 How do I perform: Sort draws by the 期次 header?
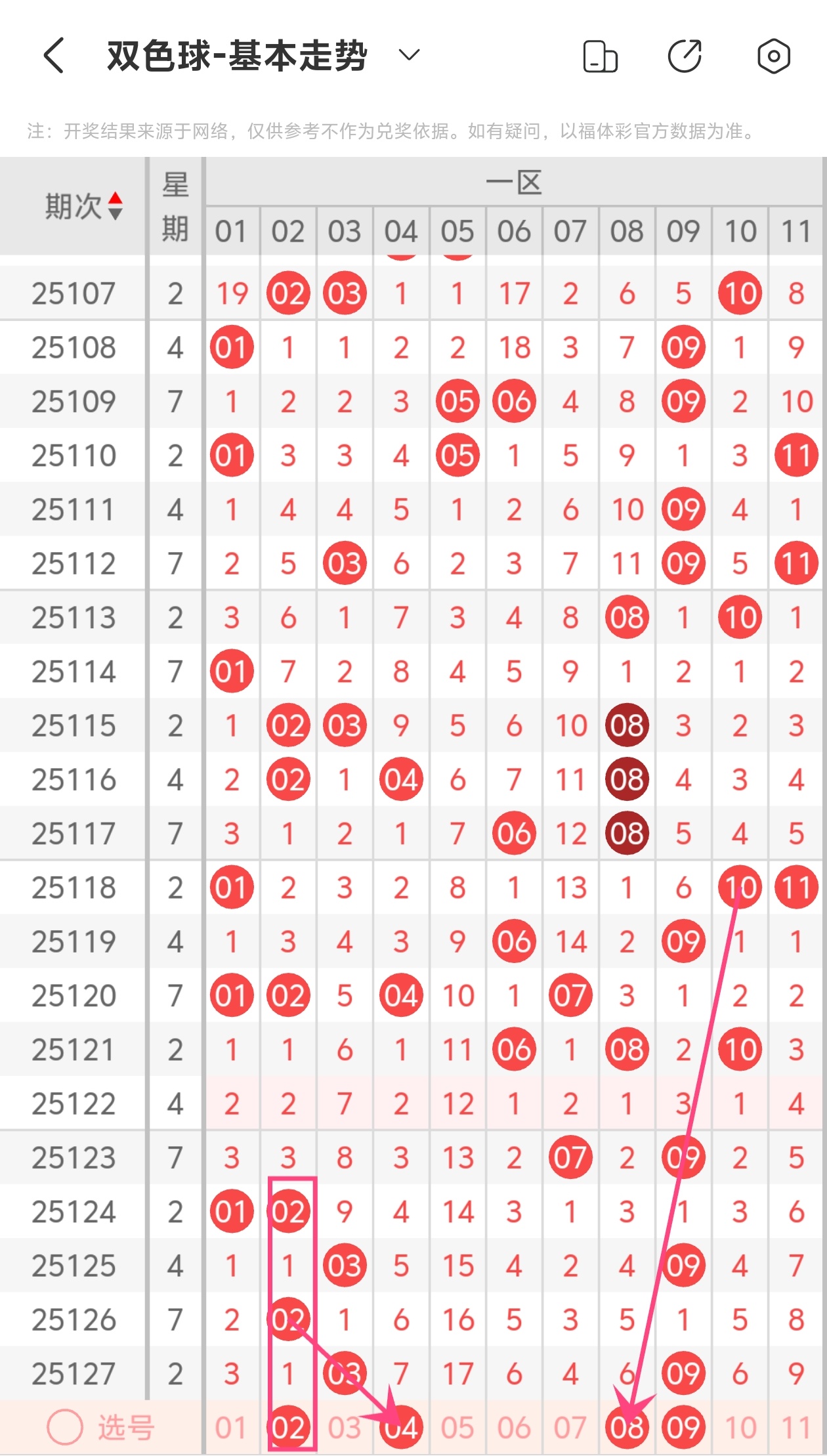coord(84,206)
